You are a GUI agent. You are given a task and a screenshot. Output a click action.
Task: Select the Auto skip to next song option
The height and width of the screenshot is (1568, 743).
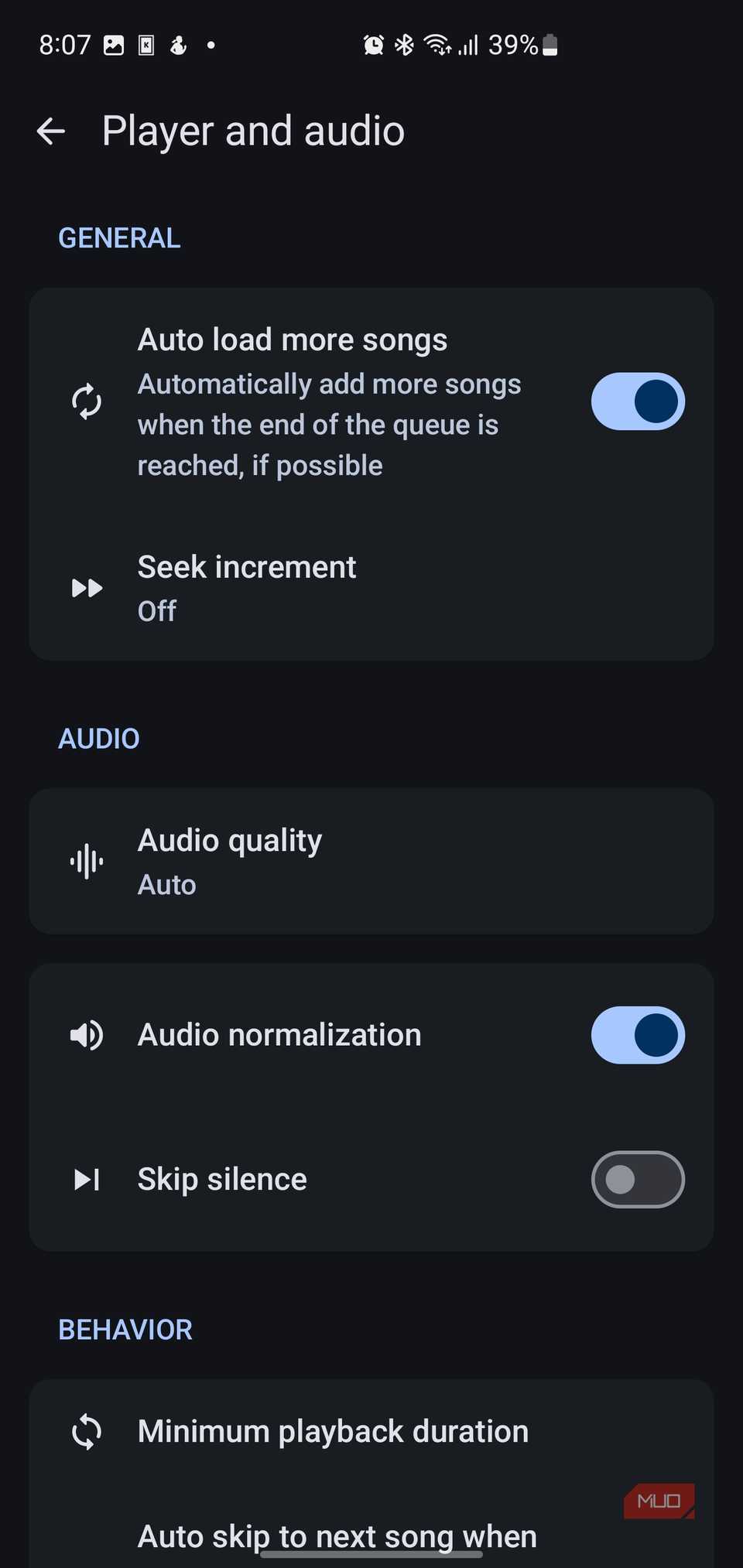coord(337,1536)
